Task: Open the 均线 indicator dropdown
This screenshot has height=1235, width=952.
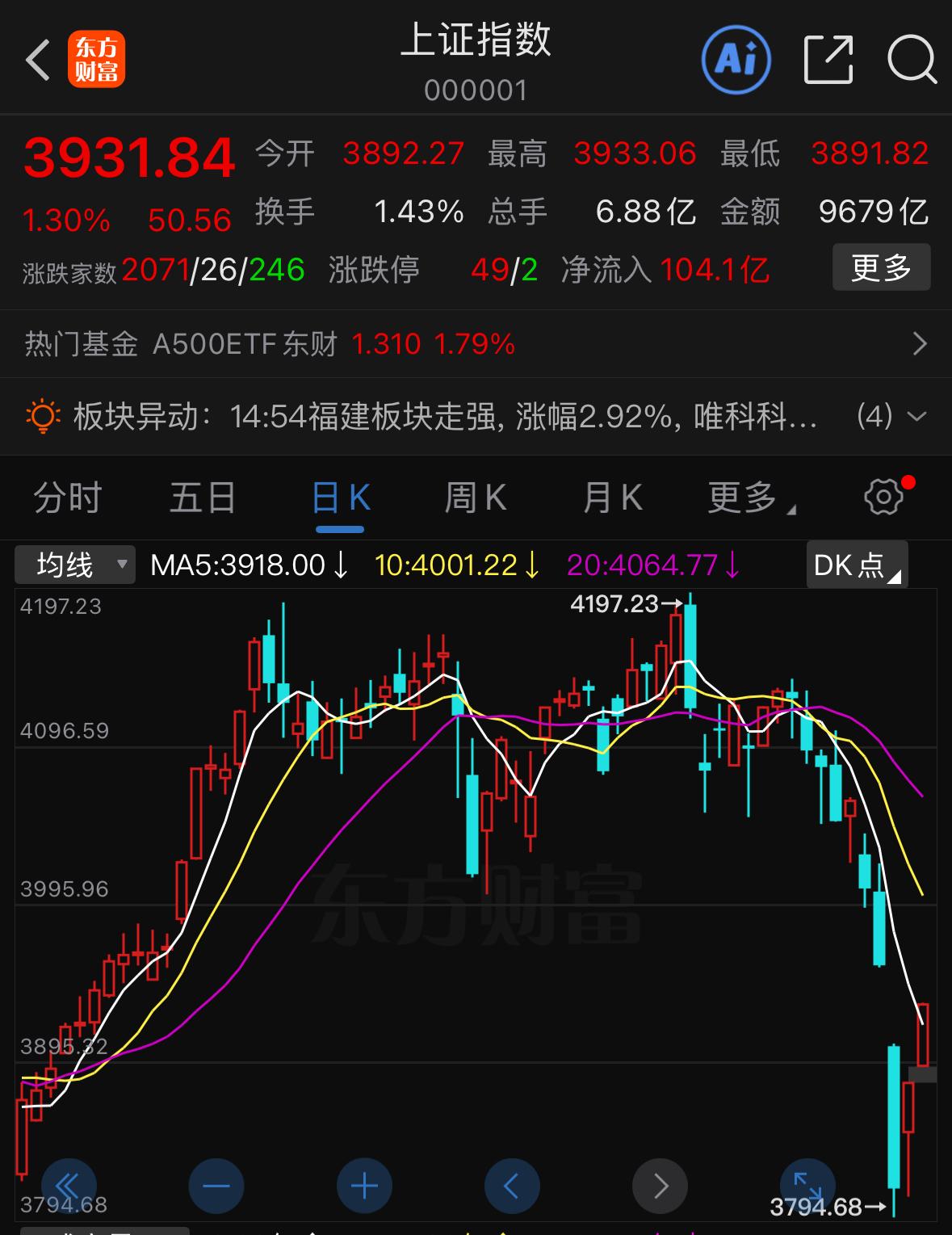Action: 77,564
